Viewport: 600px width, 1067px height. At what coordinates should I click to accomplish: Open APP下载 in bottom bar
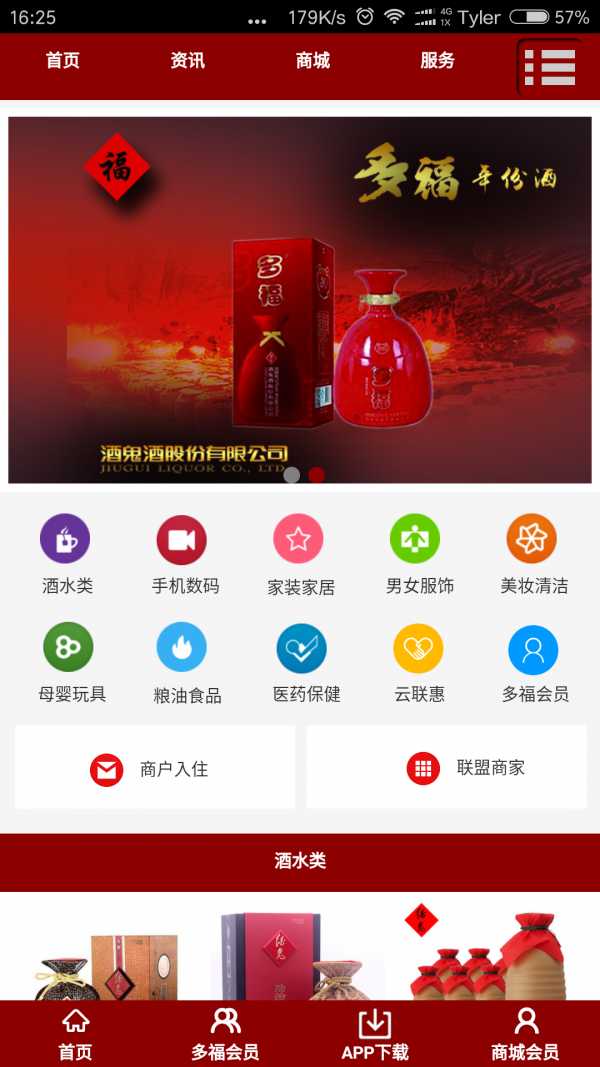(375, 1034)
